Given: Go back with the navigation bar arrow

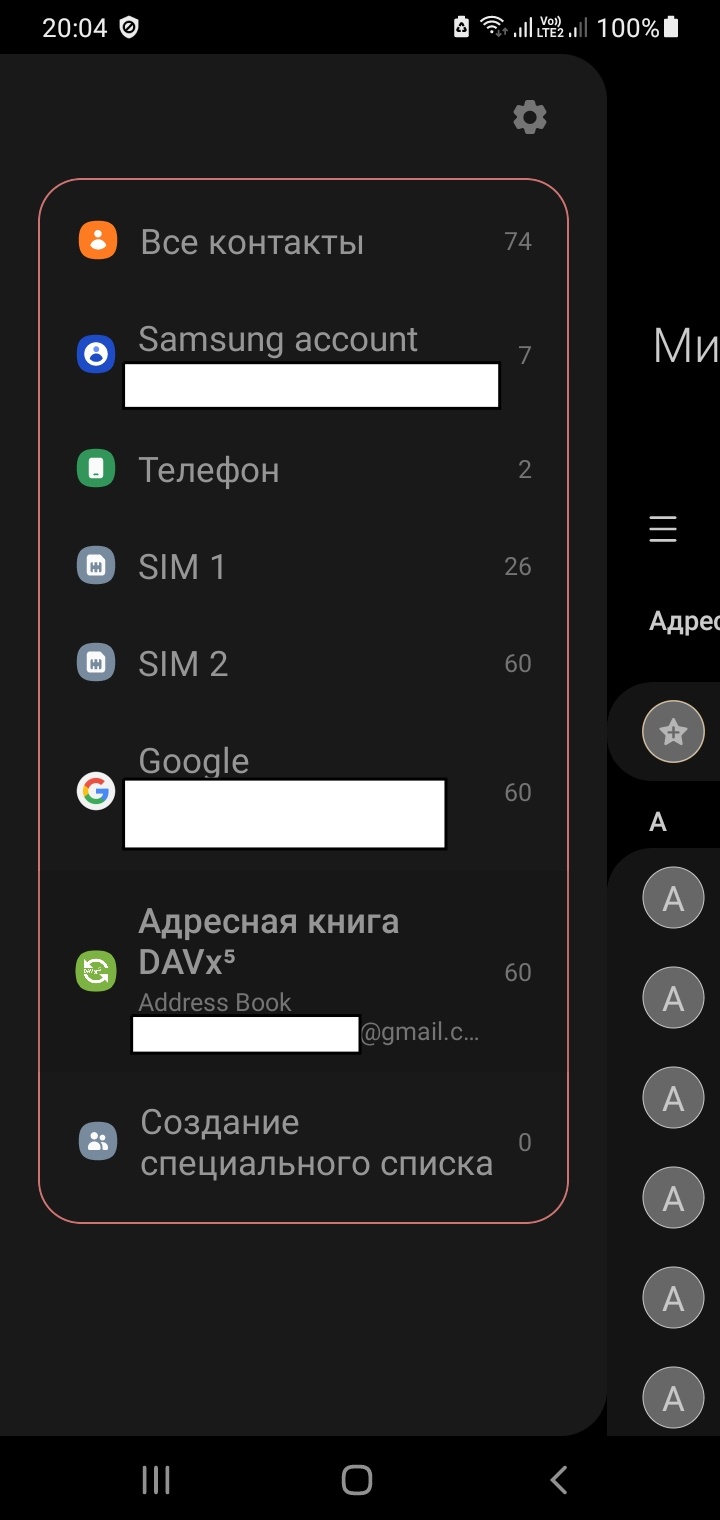Looking at the screenshot, I should point(559,1480).
